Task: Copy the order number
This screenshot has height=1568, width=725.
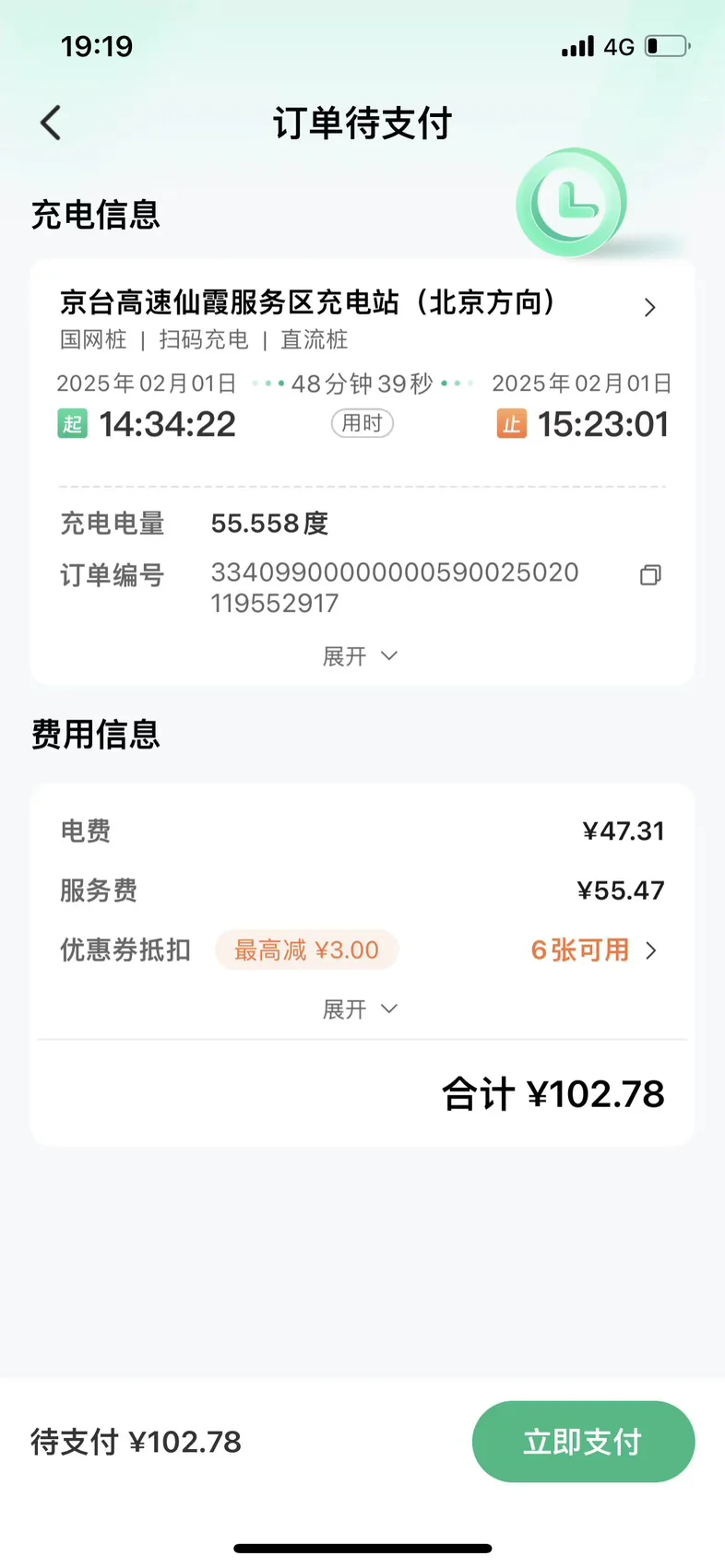Action: pos(650,575)
